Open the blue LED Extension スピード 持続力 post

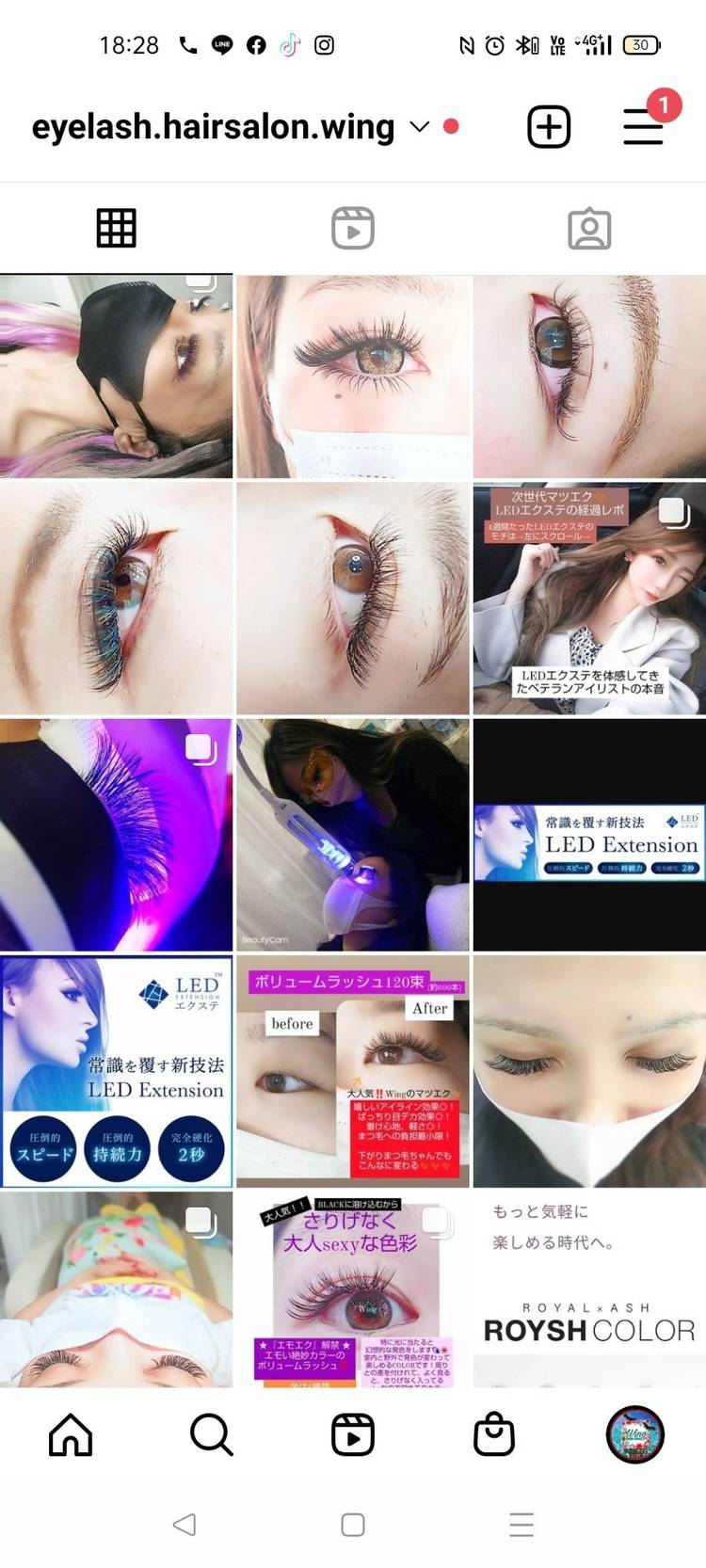[116, 1071]
